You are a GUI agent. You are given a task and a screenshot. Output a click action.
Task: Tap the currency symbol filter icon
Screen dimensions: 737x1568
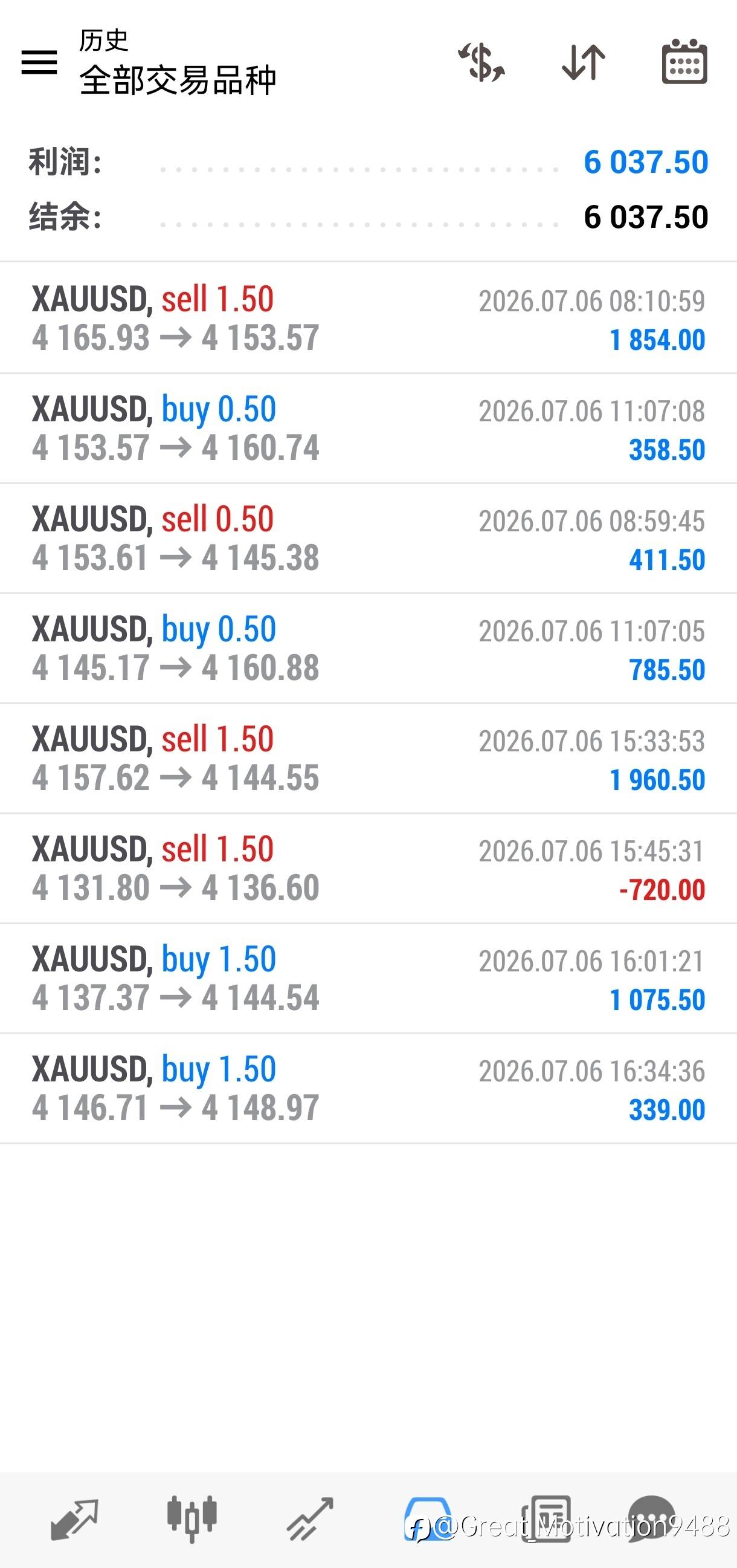[x=481, y=62]
